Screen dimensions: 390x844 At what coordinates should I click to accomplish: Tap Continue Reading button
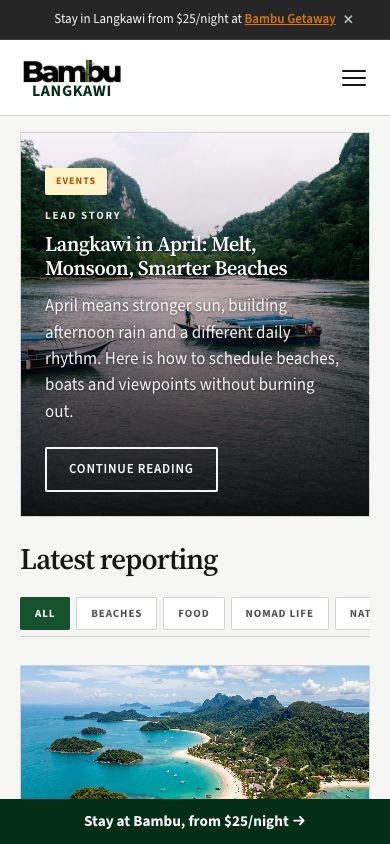[x=131, y=469]
